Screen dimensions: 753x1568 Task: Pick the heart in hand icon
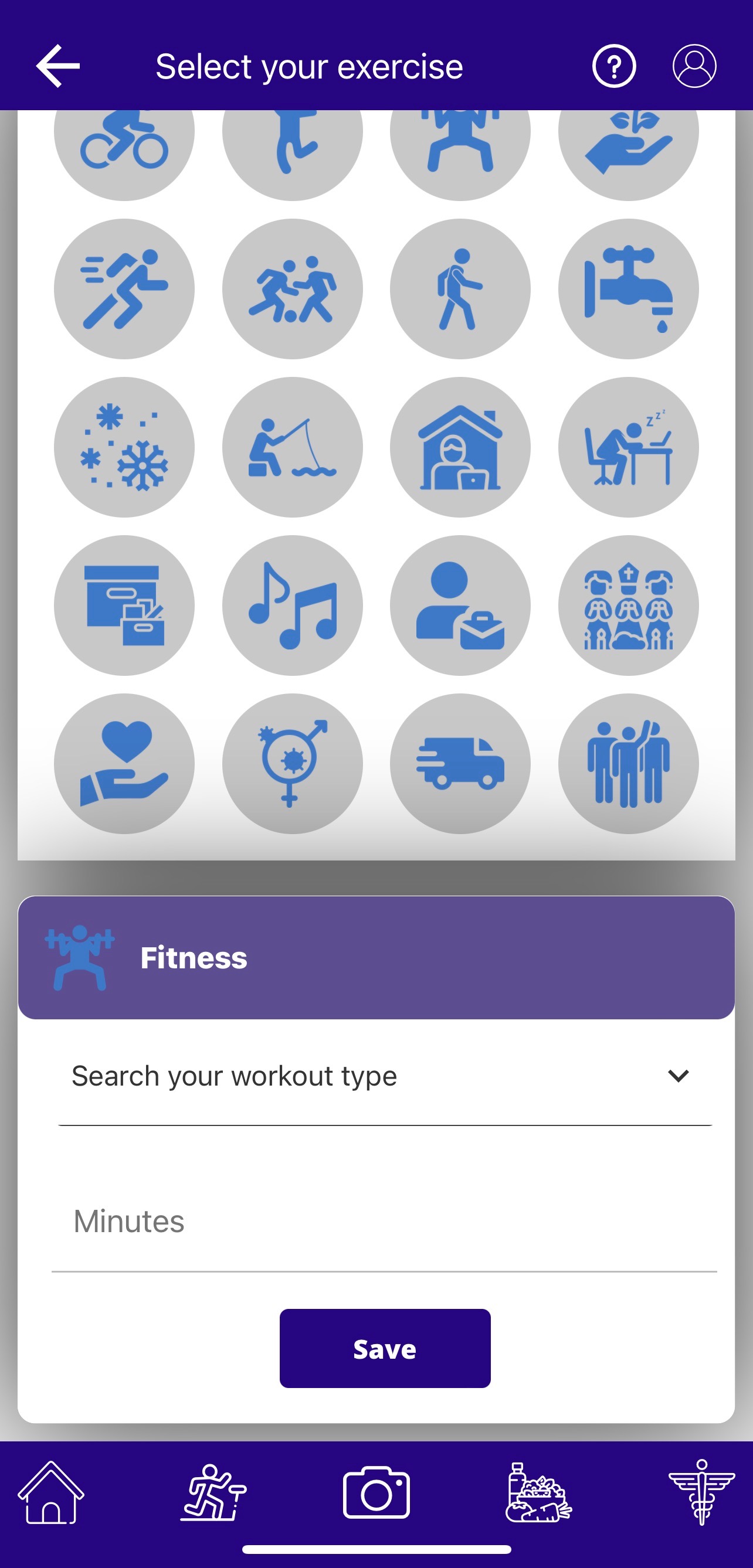[124, 764]
